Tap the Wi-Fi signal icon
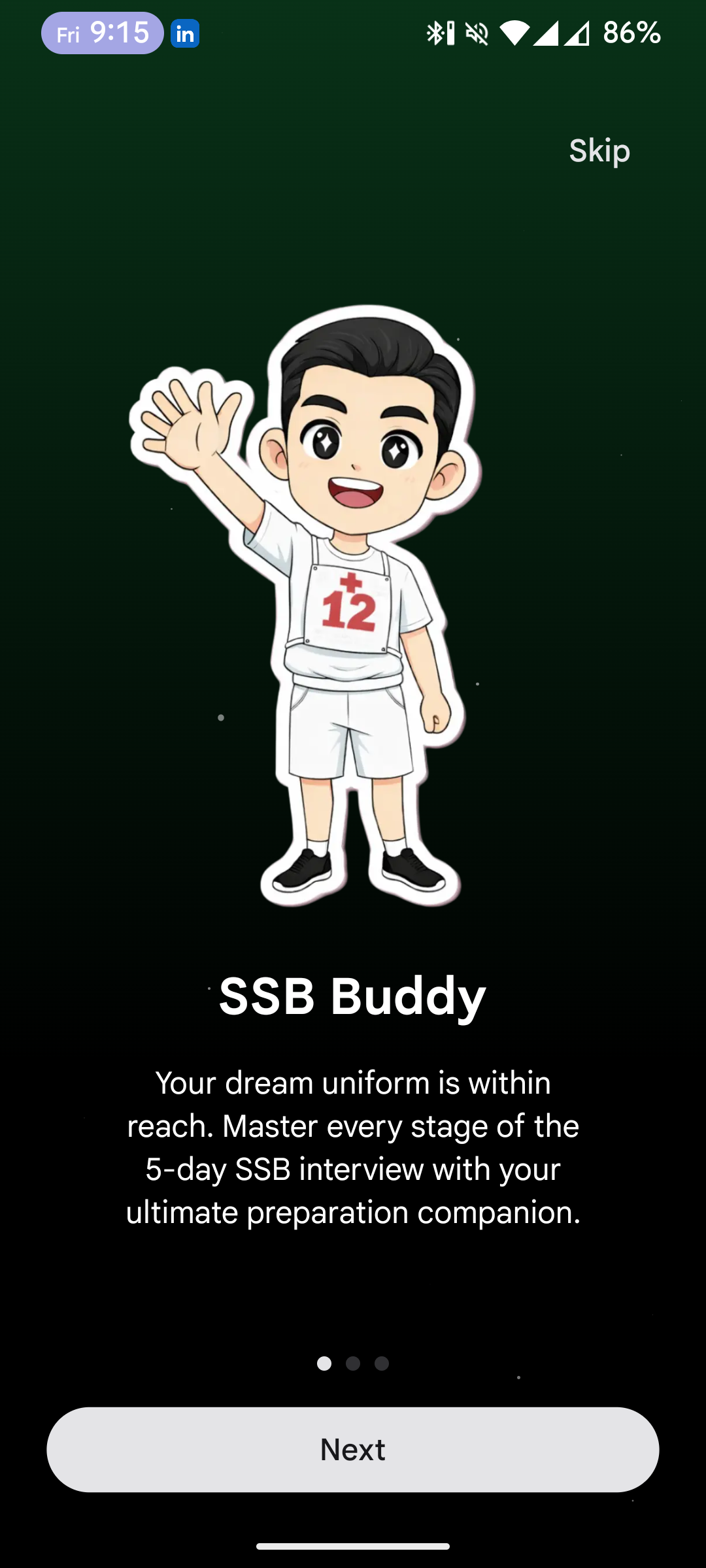The height and width of the screenshot is (1568, 706). [x=516, y=34]
